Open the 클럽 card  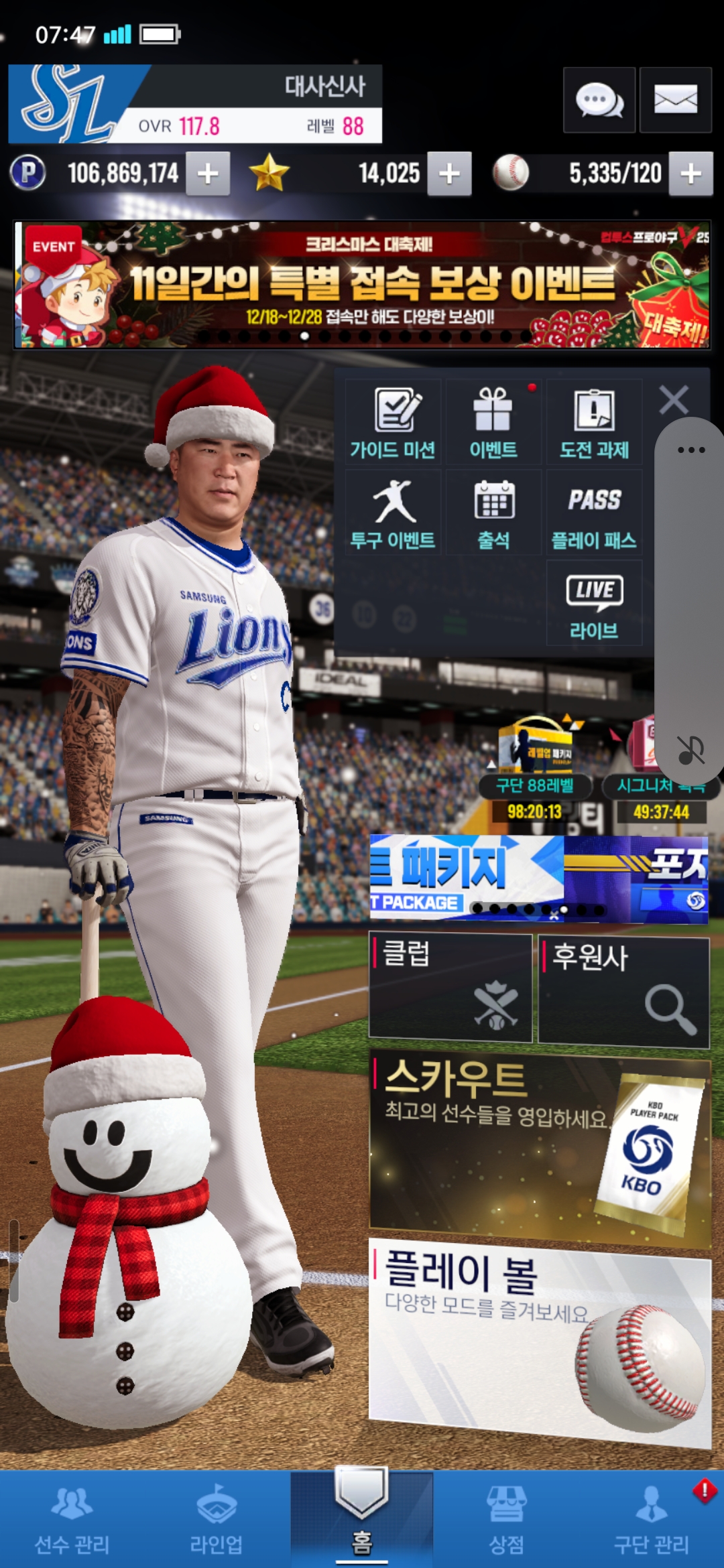pyautogui.click(x=450, y=988)
